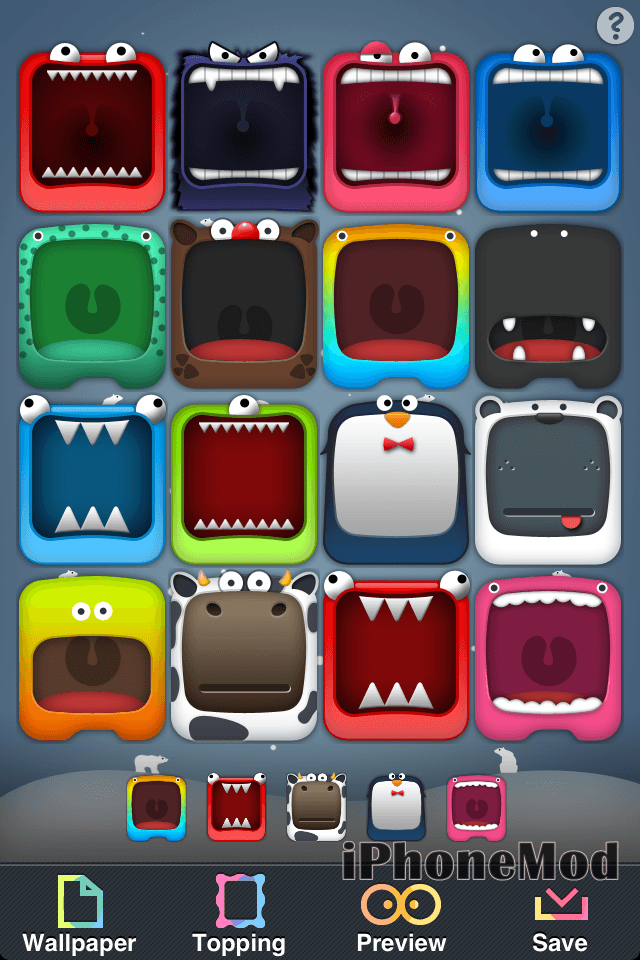
Task: Switch to the Topping selector
Action: point(239,914)
